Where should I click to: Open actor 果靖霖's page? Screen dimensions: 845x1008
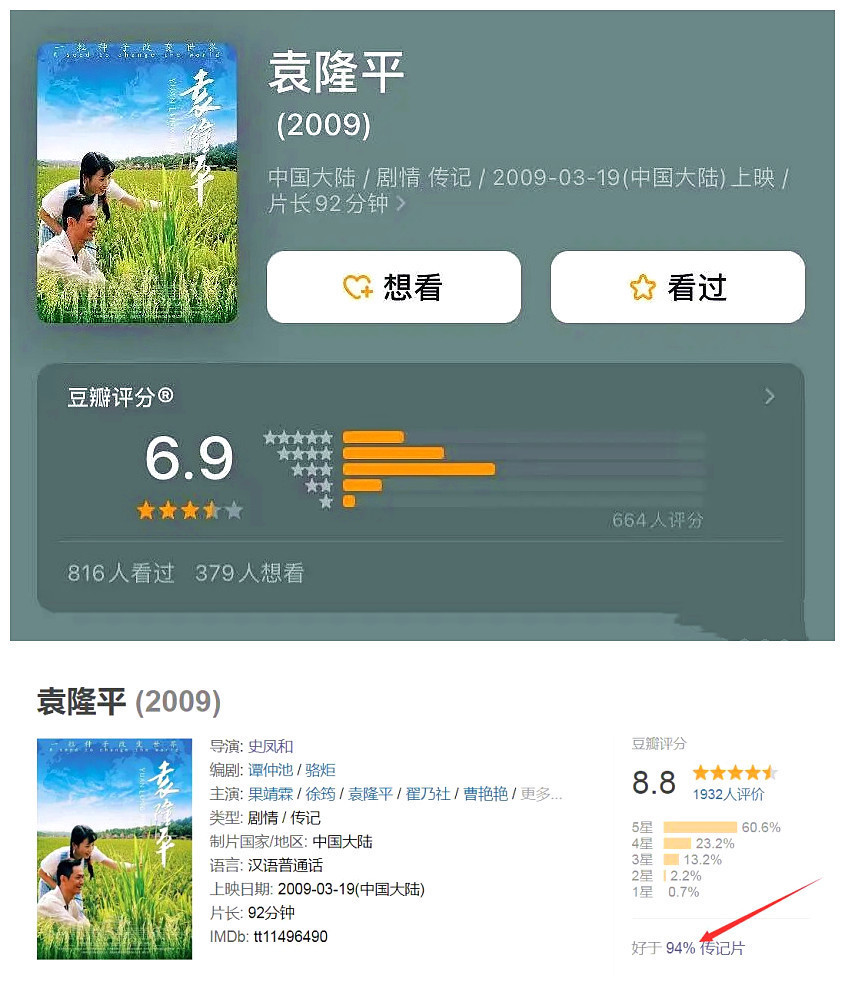269,793
